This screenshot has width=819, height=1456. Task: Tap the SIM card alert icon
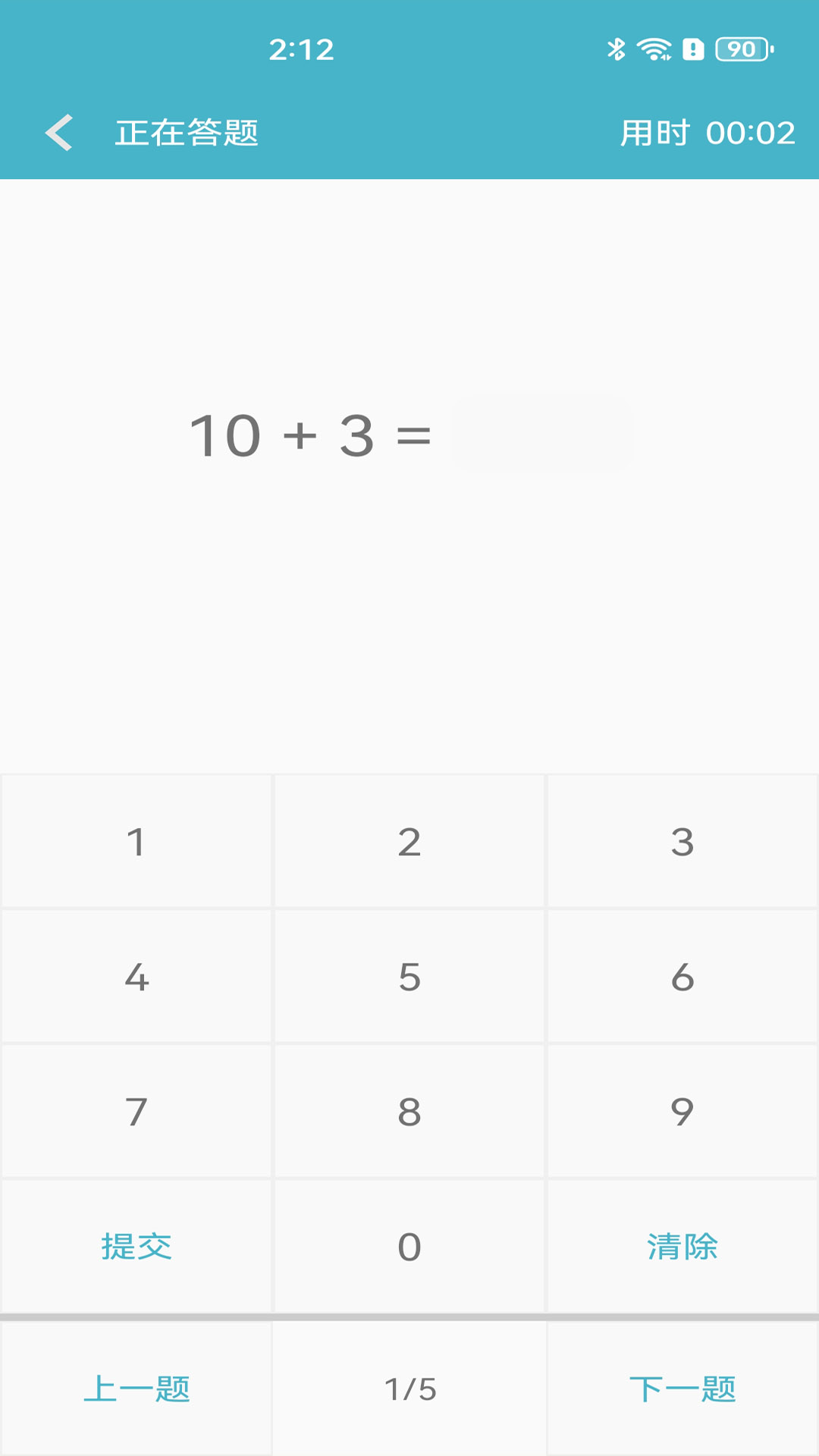click(692, 47)
